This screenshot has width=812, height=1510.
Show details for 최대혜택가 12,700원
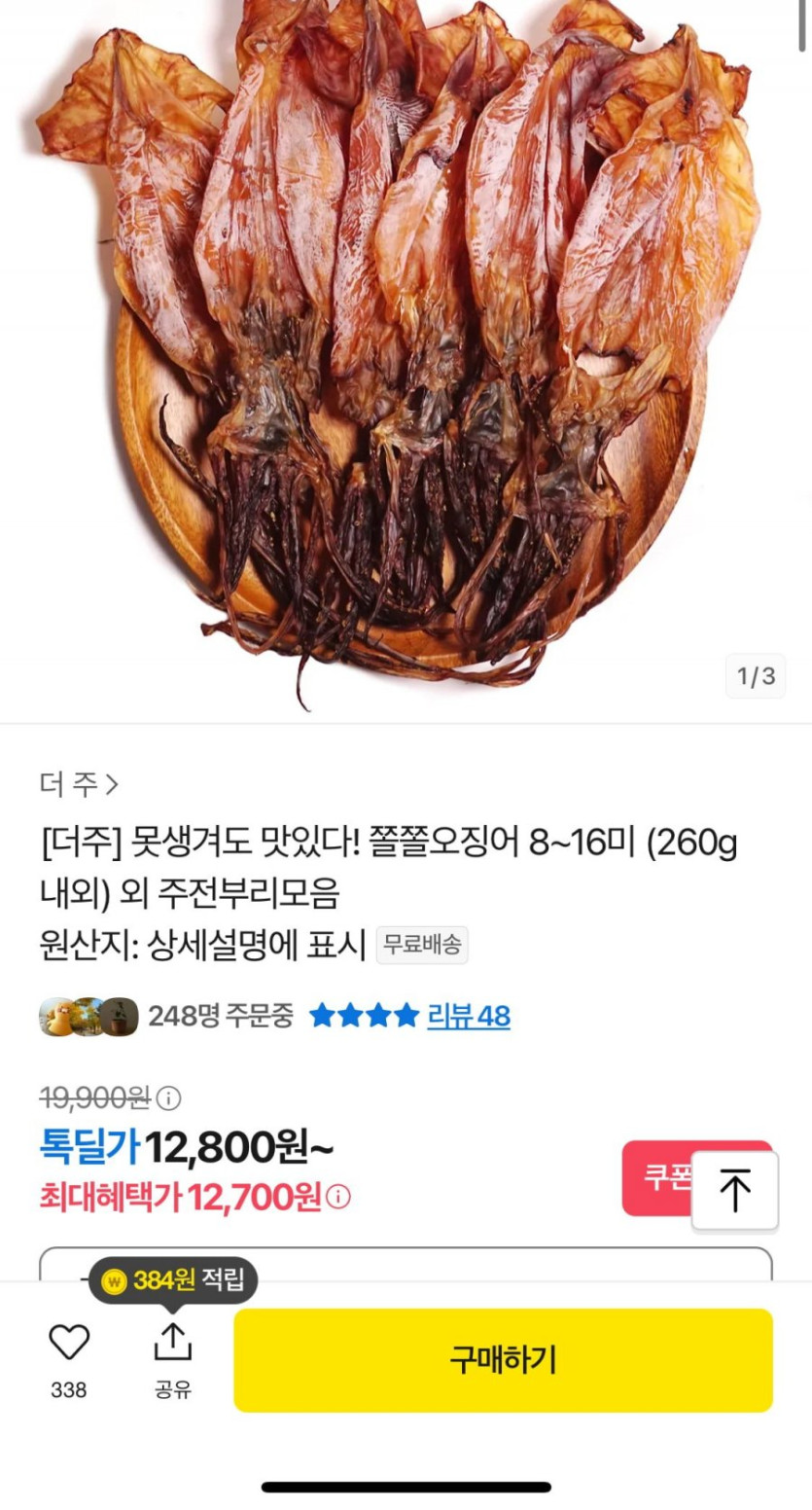point(338,1197)
